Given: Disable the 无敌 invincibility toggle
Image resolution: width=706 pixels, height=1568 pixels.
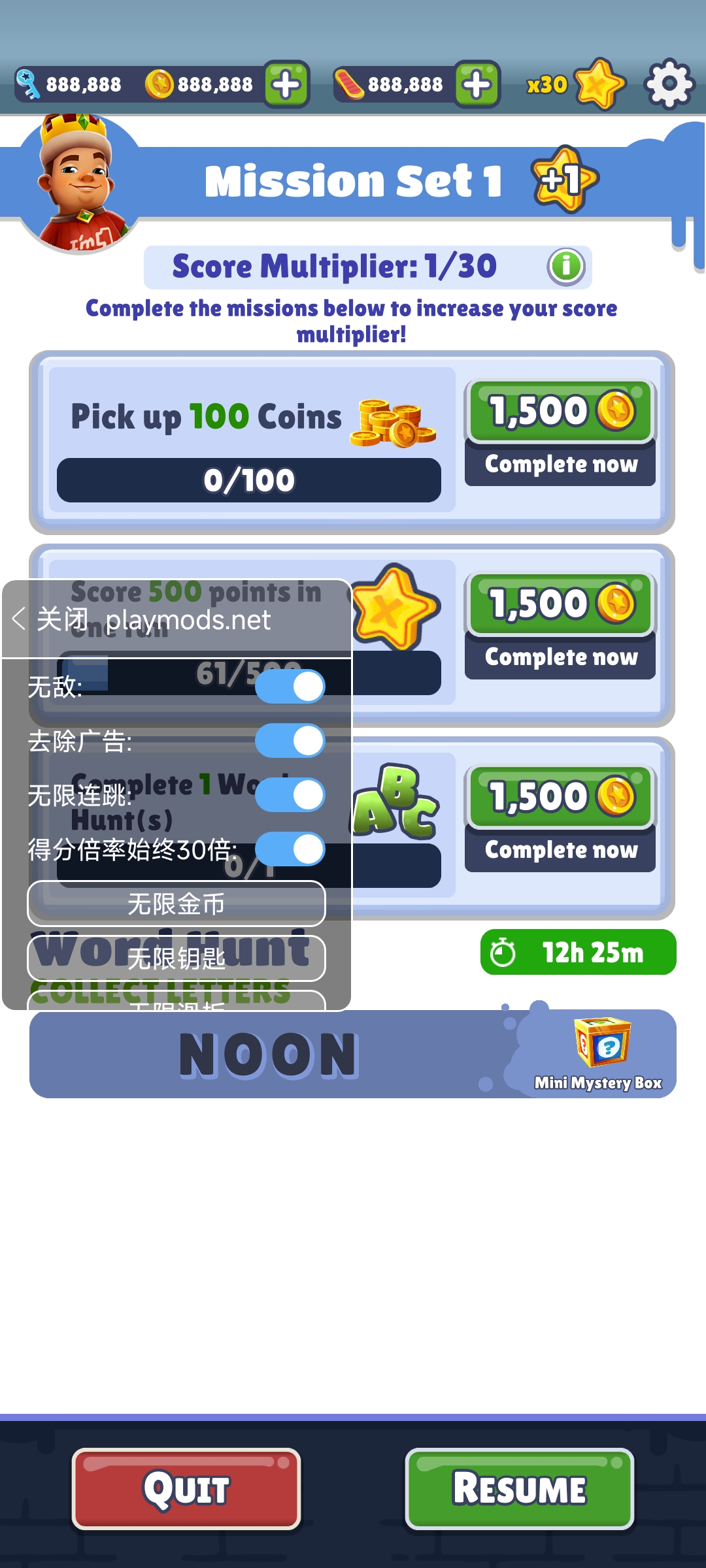Looking at the screenshot, I should pyautogui.click(x=290, y=685).
